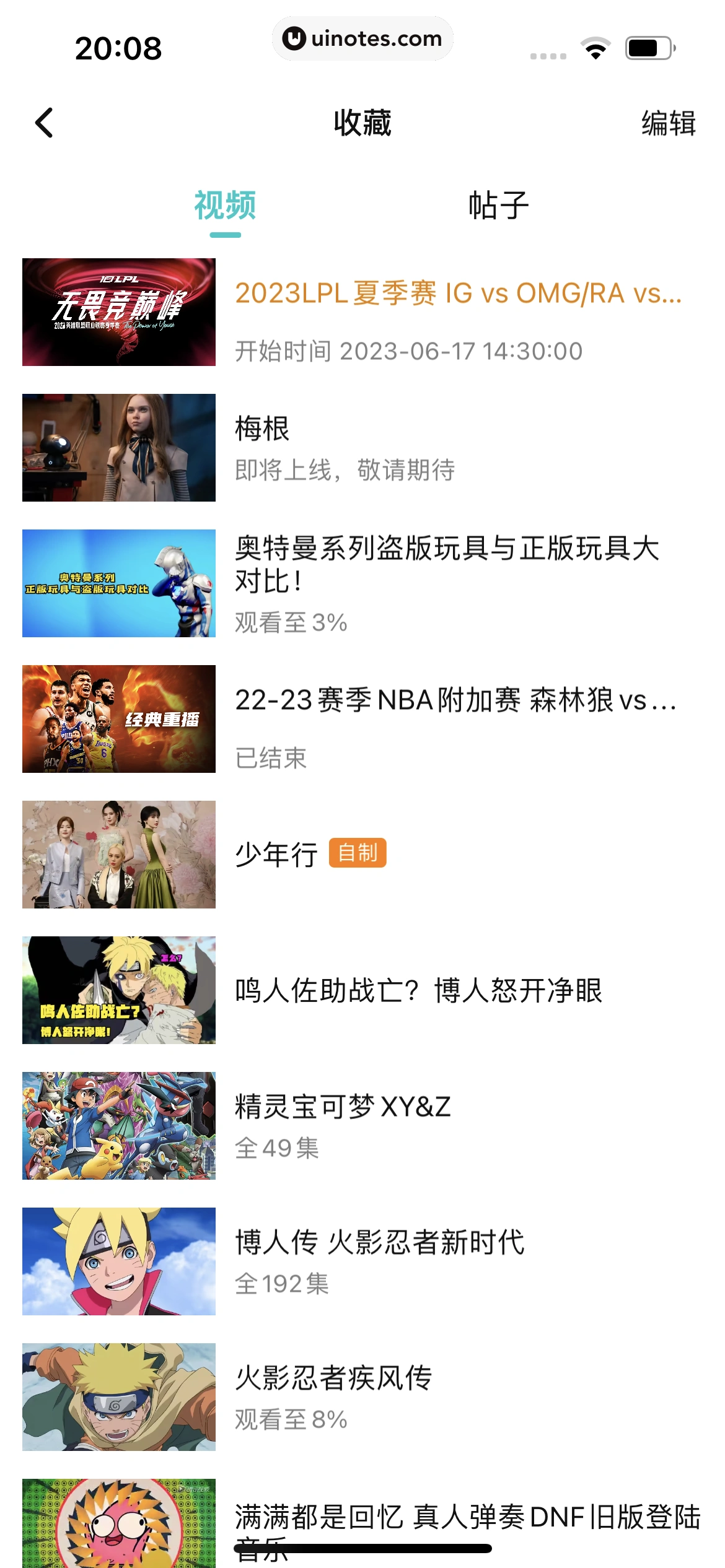Watch 鸣人佐助战亡？博人怒开净眼
The height and width of the screenshot is (1568, 725).
pyautogui.click(x=419, y=990)
